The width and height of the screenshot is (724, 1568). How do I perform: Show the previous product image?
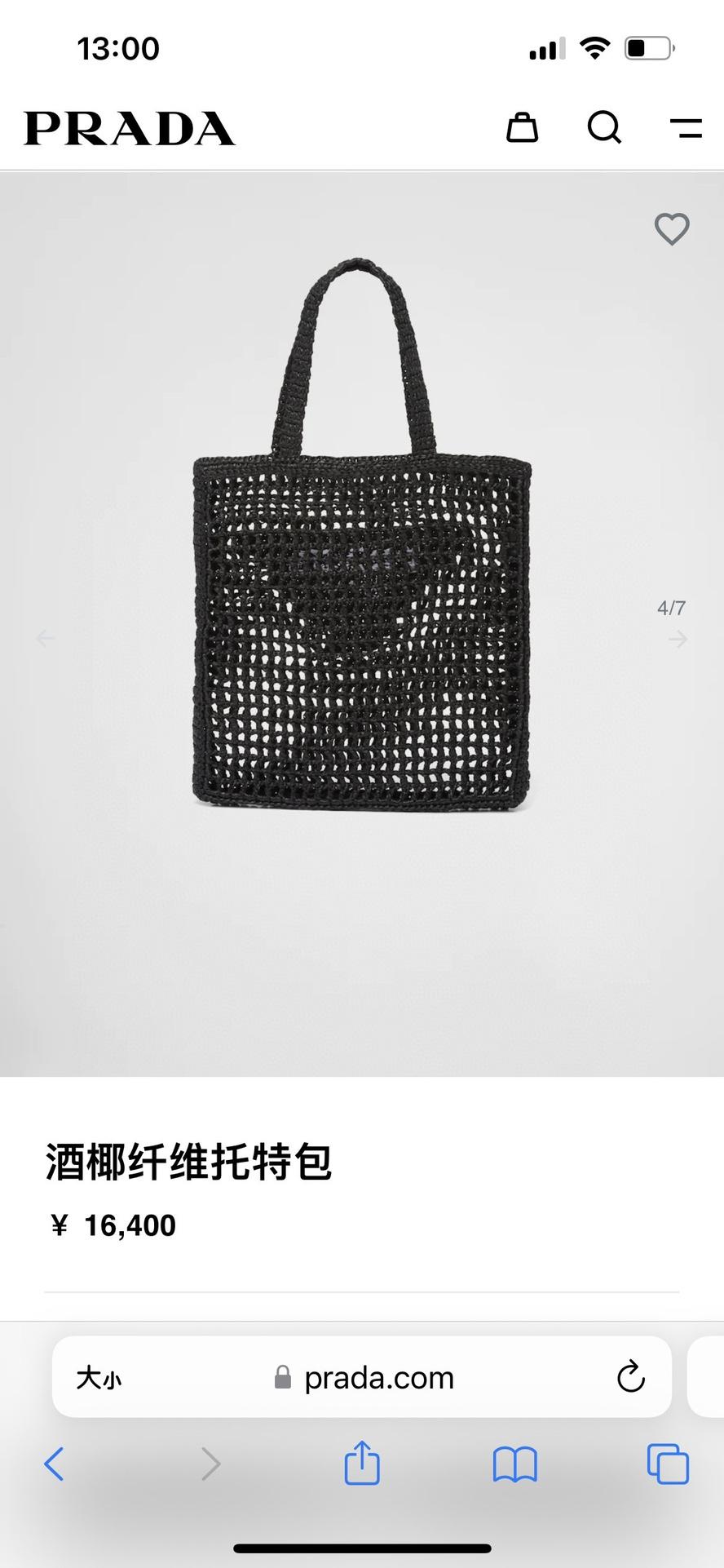(x=46, y=639)
